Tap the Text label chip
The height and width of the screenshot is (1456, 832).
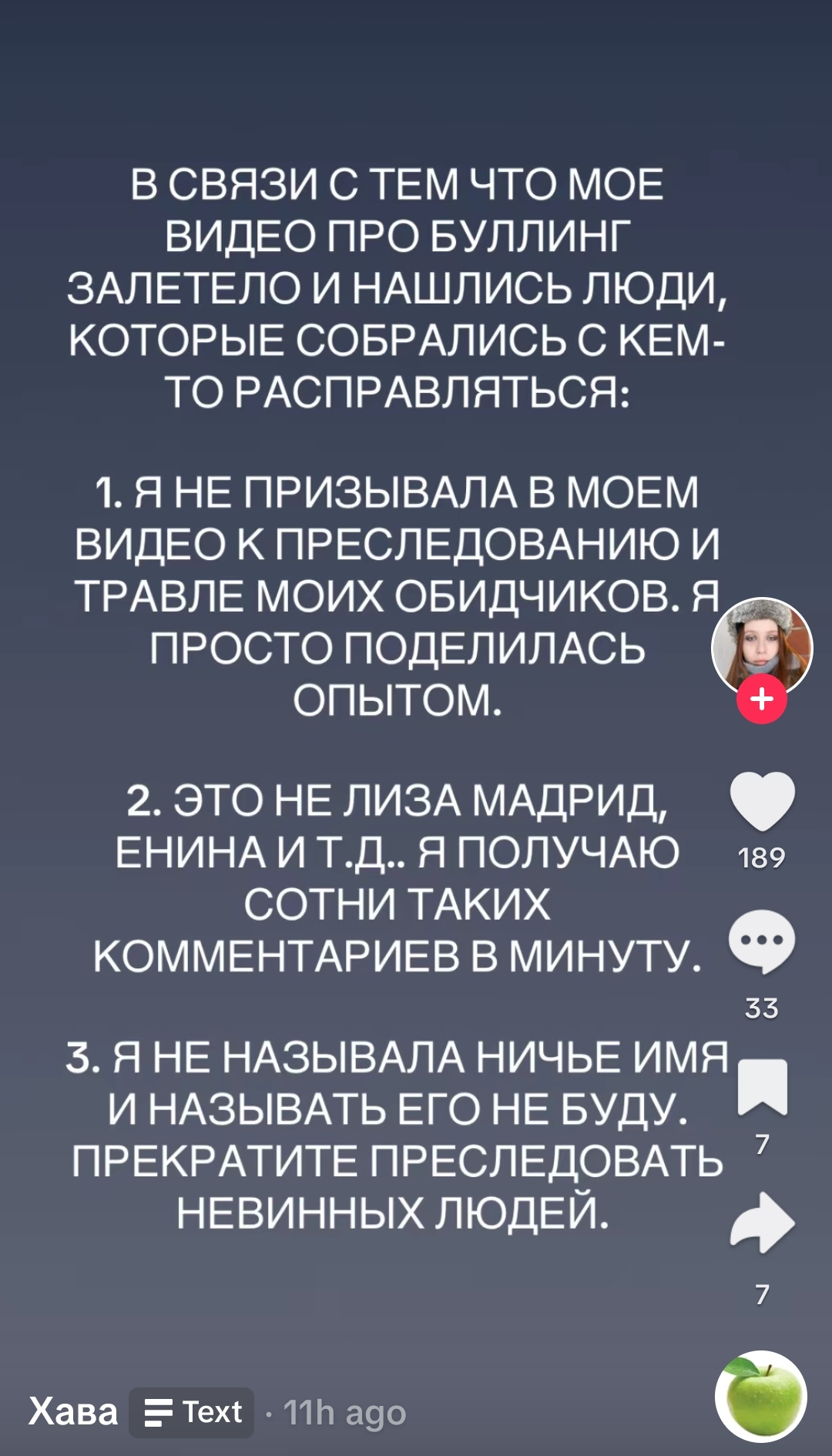(192, 1412)
